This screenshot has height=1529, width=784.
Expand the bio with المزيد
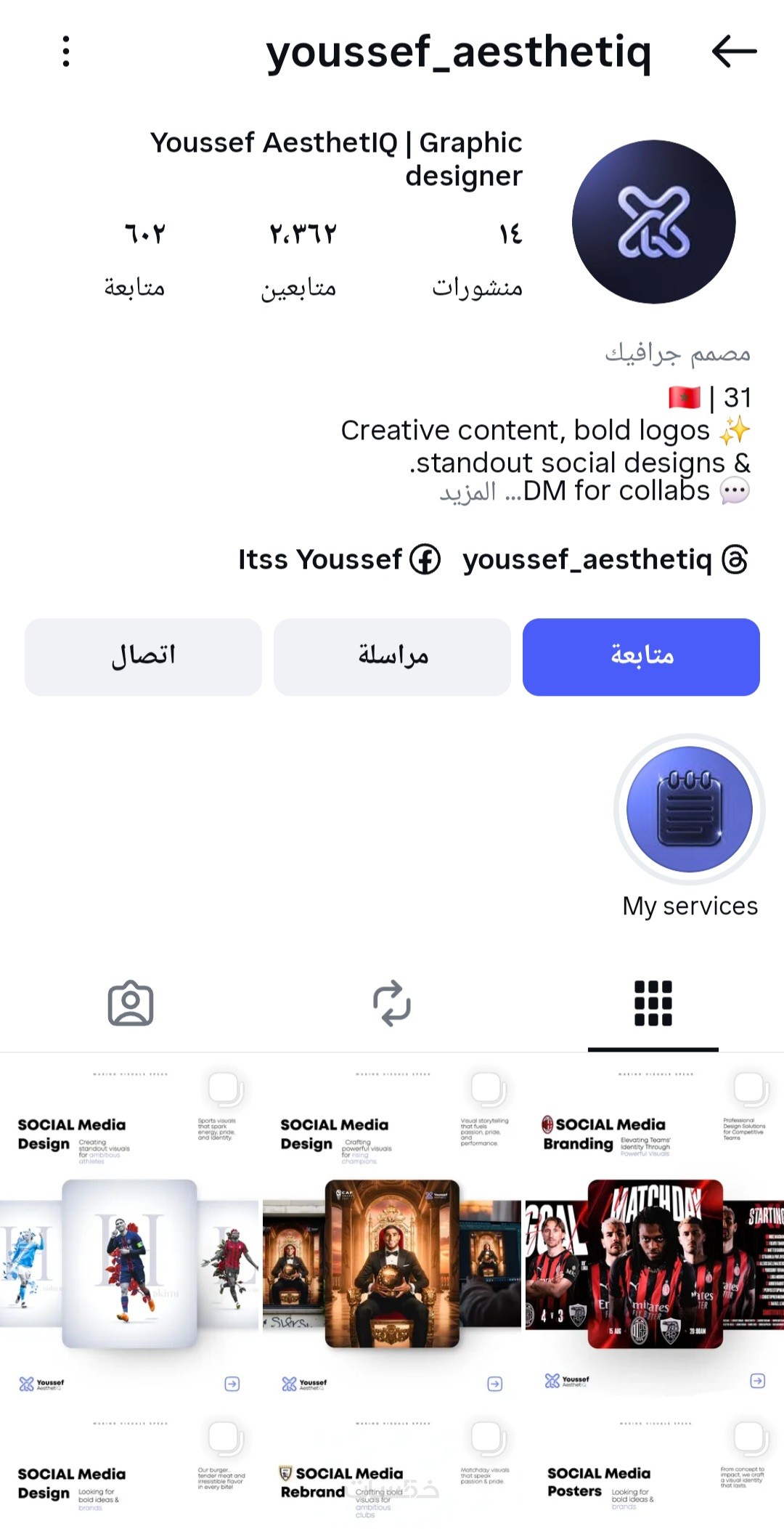coord(468,492)
